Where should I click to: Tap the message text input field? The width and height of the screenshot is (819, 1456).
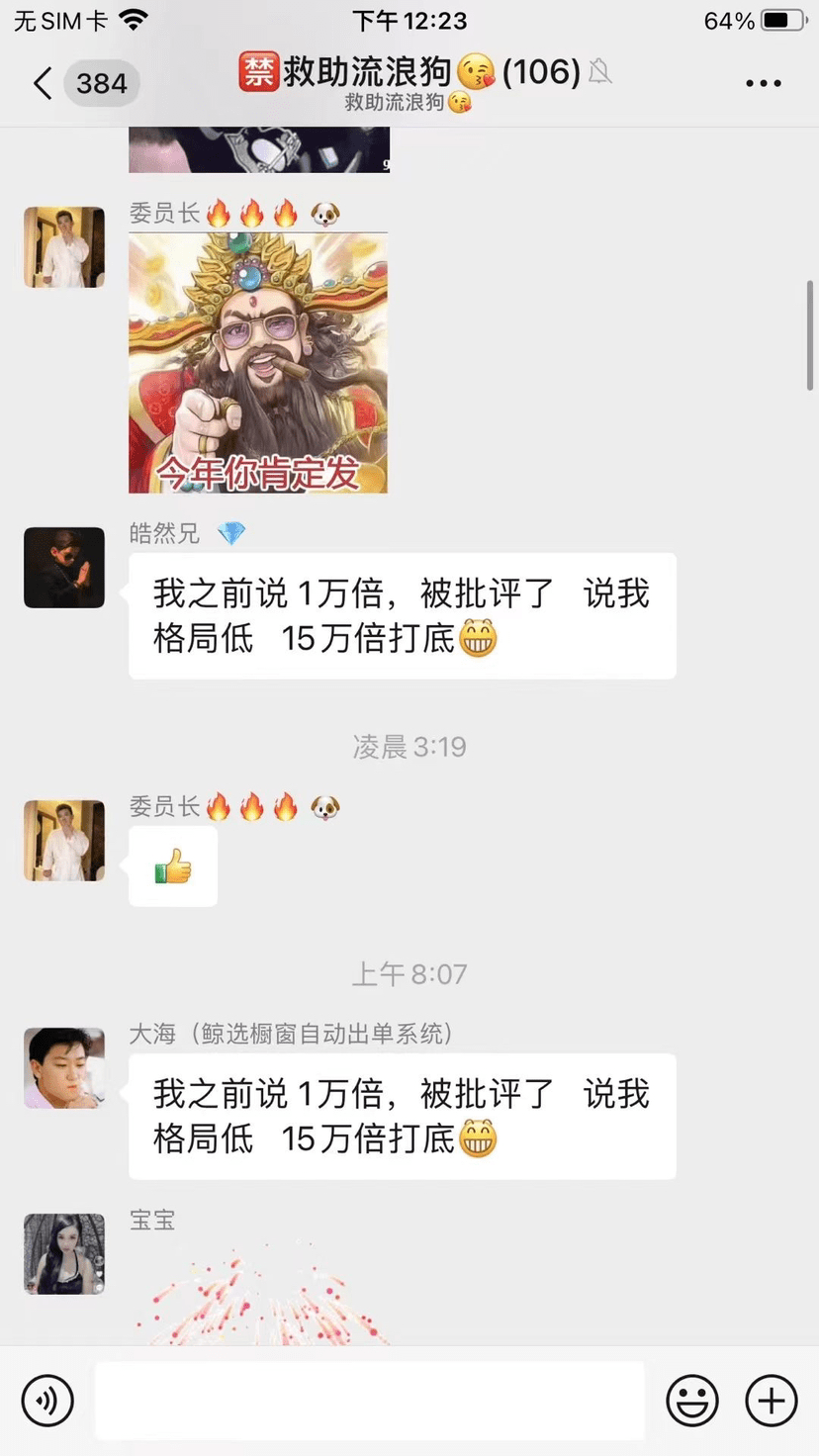(369, 1401)
